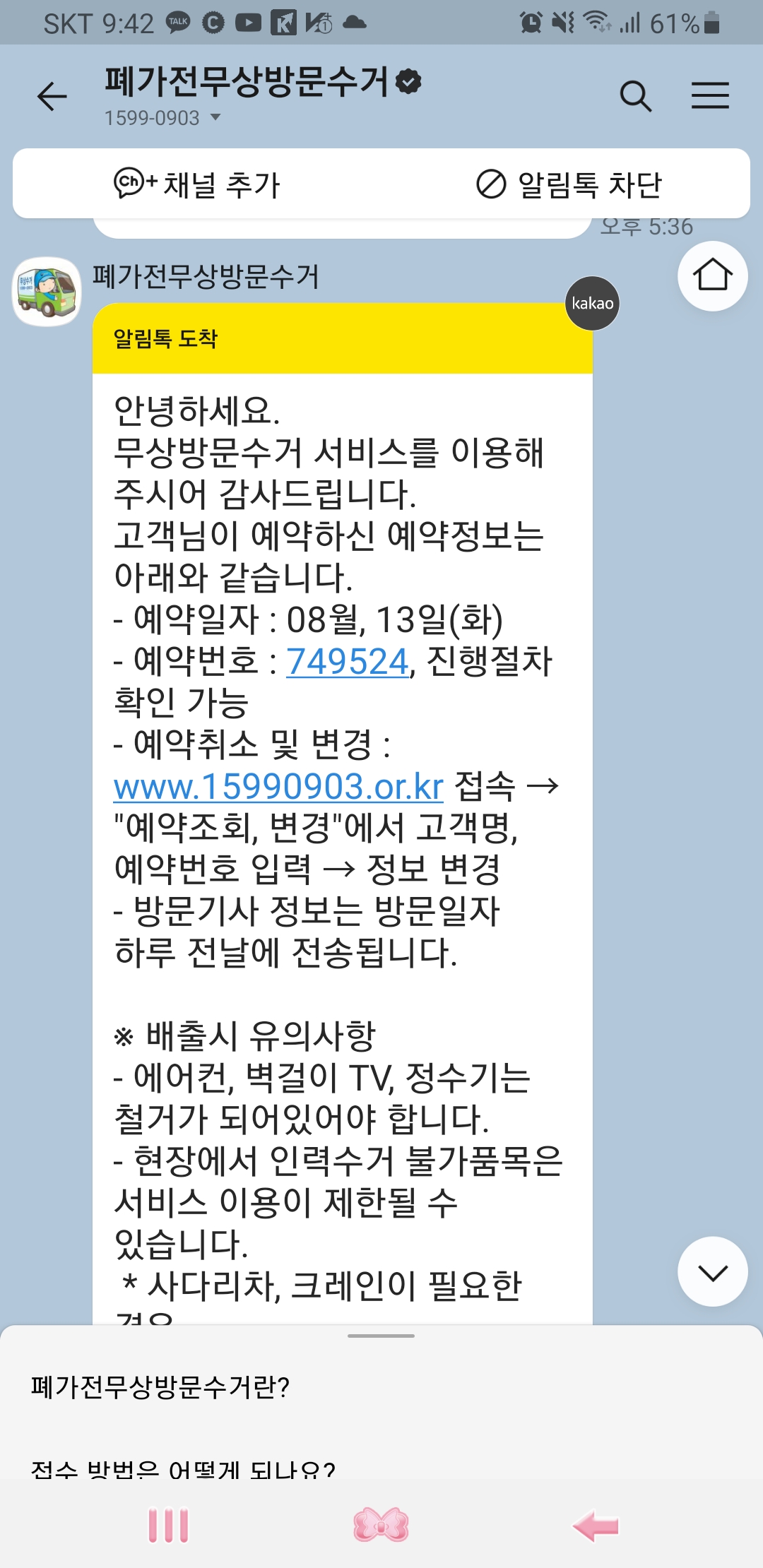Go to home via ribbon button
763x1568 pixels.
pos(381,1526)
